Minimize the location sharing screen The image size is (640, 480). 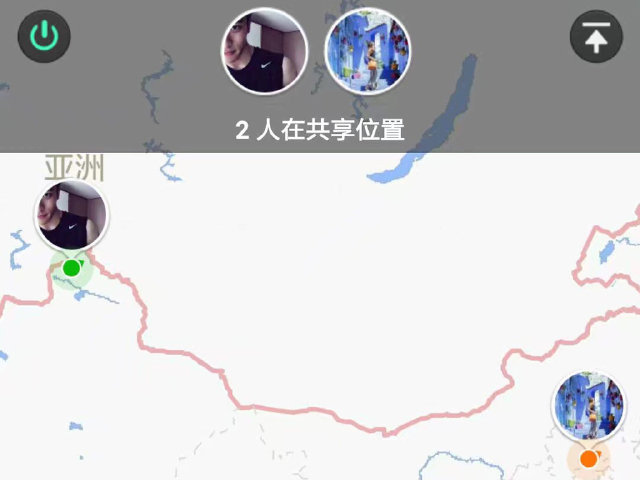pyautogui.click(x=595, y=37)
